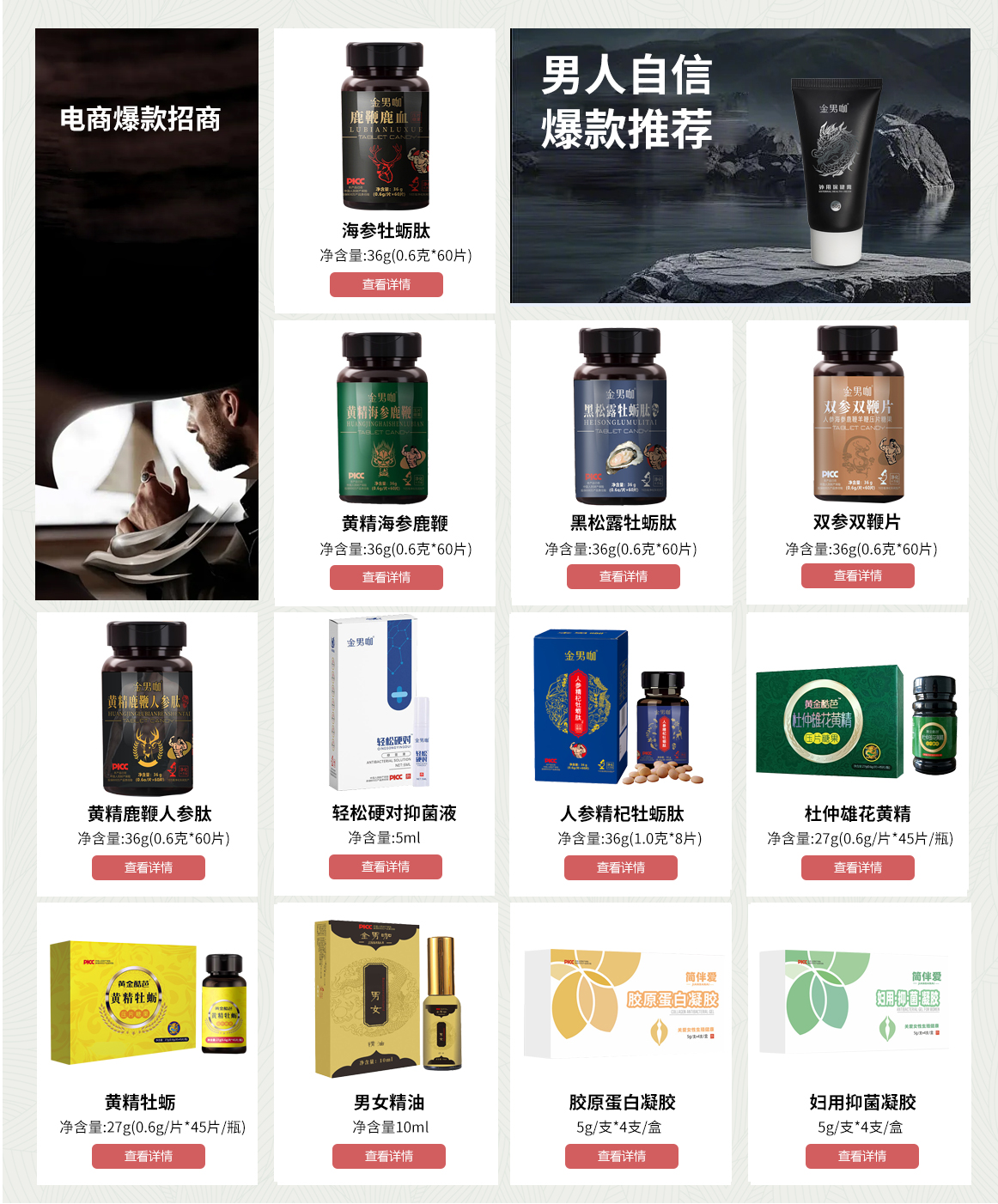This screenshot has height=1204, width=998.
Task: View details for 海参牡蛎肽
Action: click(386, 284)
